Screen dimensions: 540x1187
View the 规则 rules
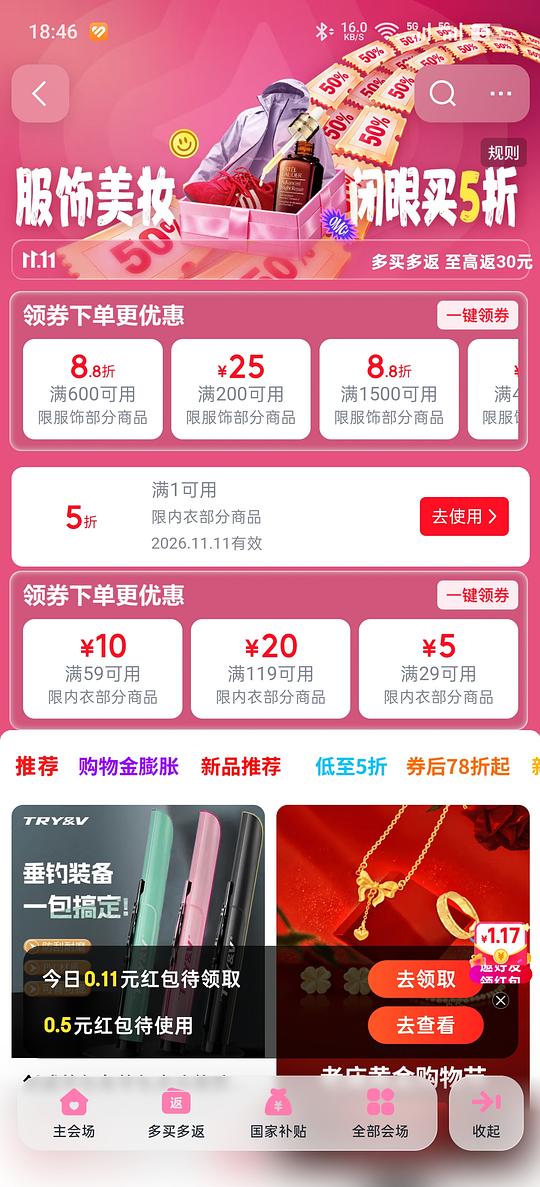point(504,153)
